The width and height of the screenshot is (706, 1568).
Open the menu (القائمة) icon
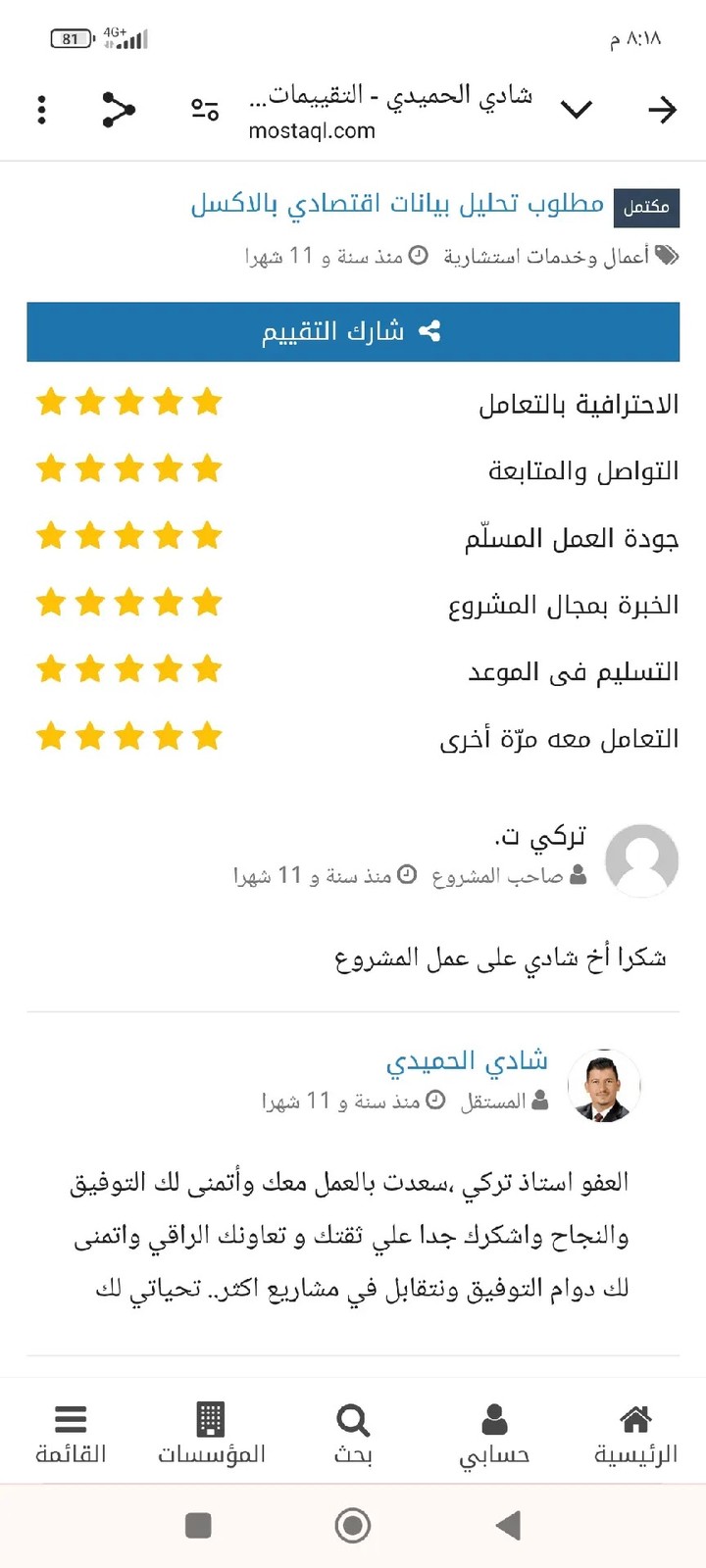pos(71,1418)
